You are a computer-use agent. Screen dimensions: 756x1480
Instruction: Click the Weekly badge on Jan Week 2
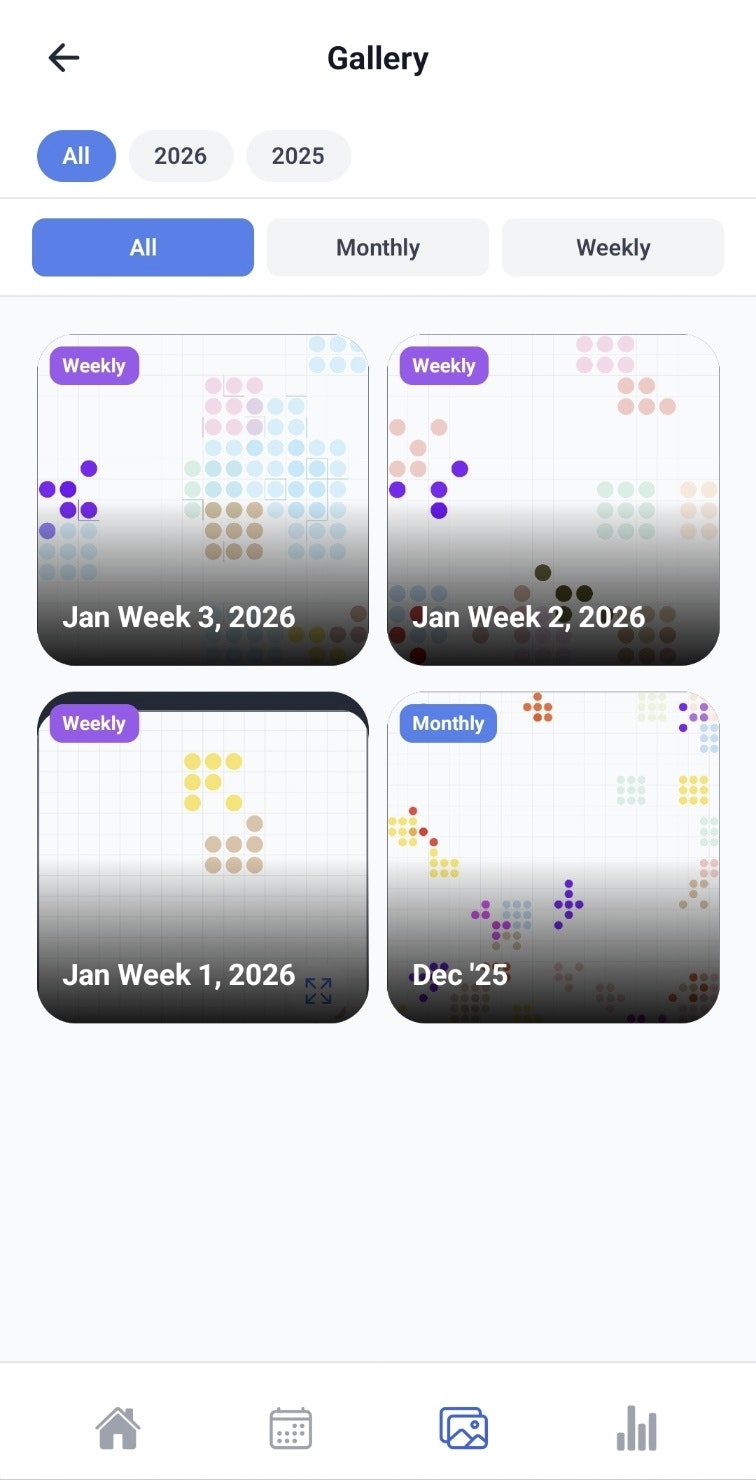(x=442, y=365)
